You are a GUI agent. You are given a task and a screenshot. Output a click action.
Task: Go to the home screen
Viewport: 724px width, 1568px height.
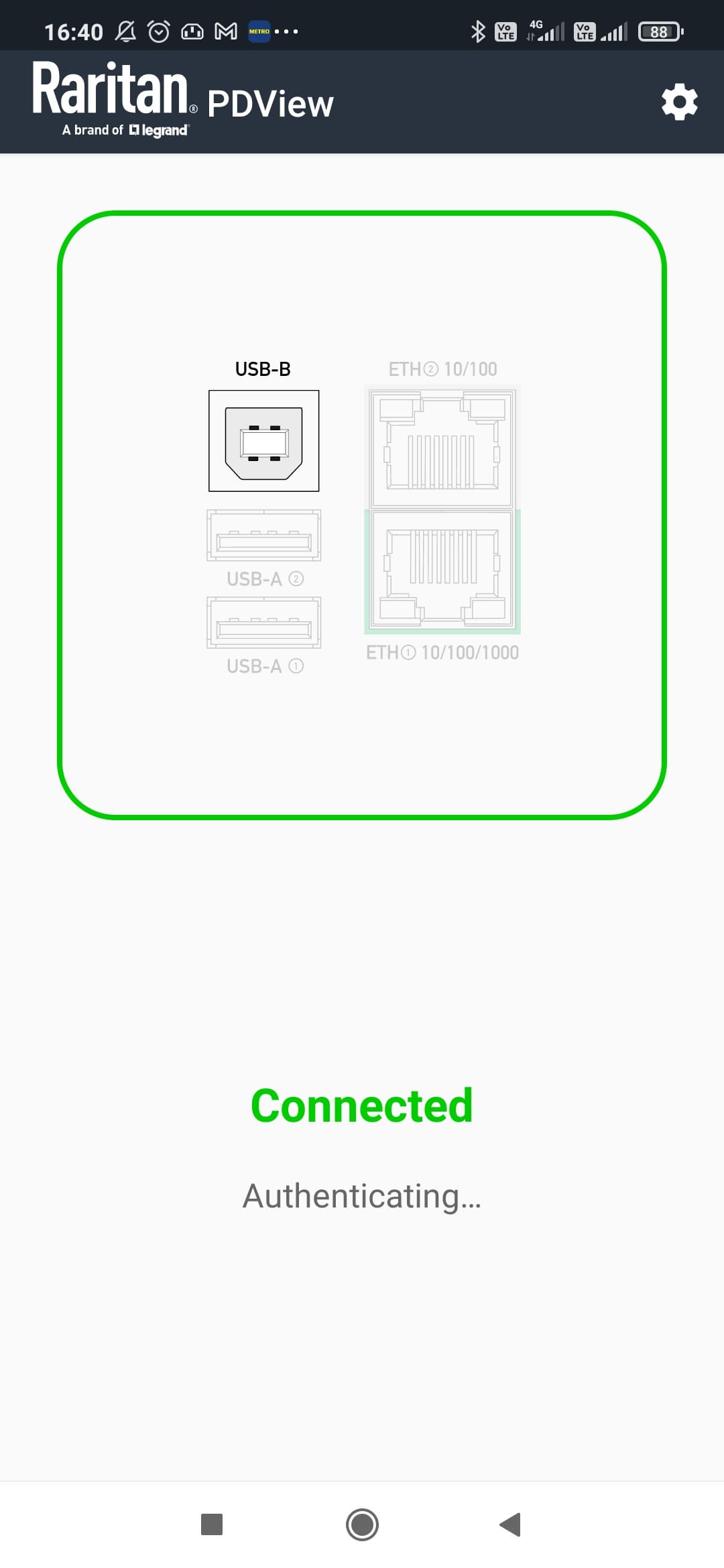[362, 1524]
